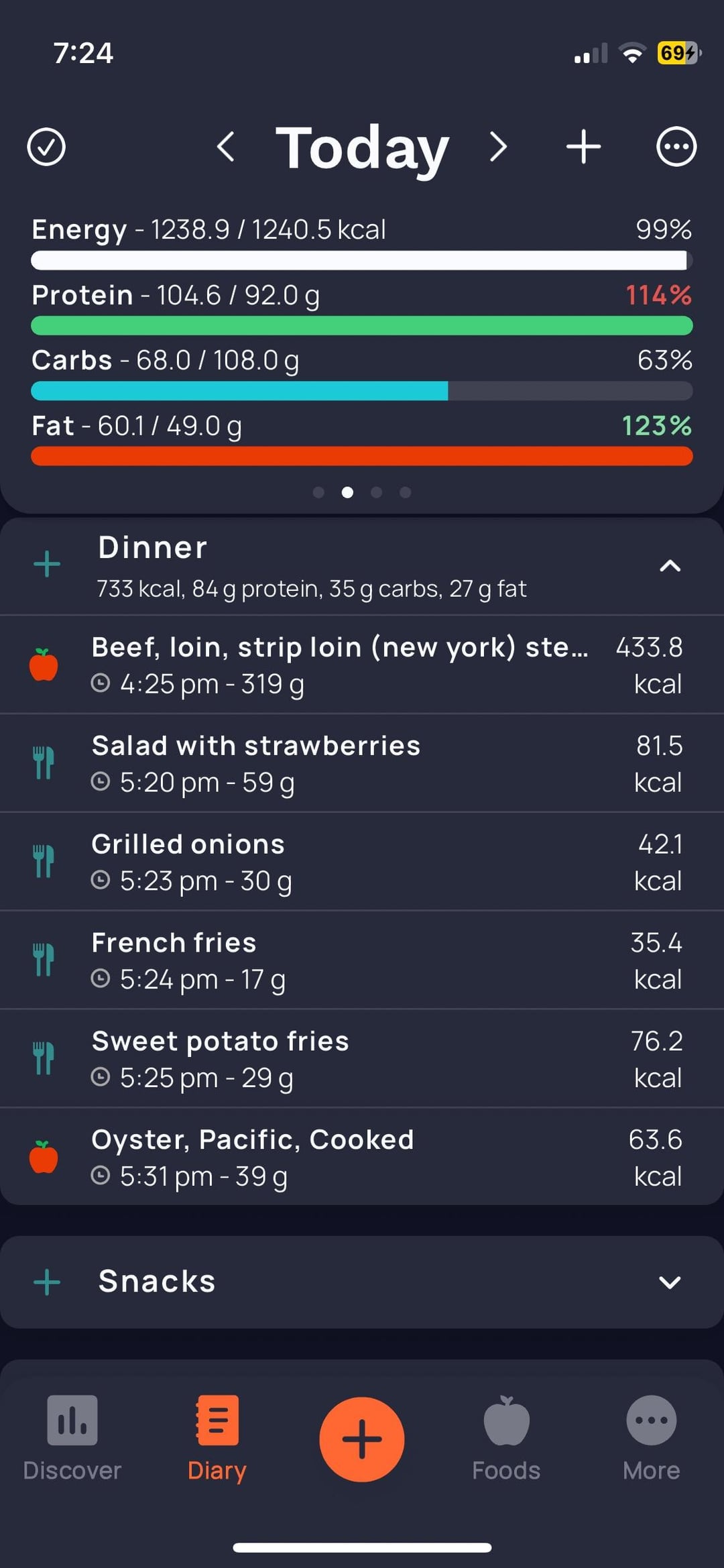This screenshot has height=1568, width=724.
Task: Add a food to Dinner
Action: (47, 565)
